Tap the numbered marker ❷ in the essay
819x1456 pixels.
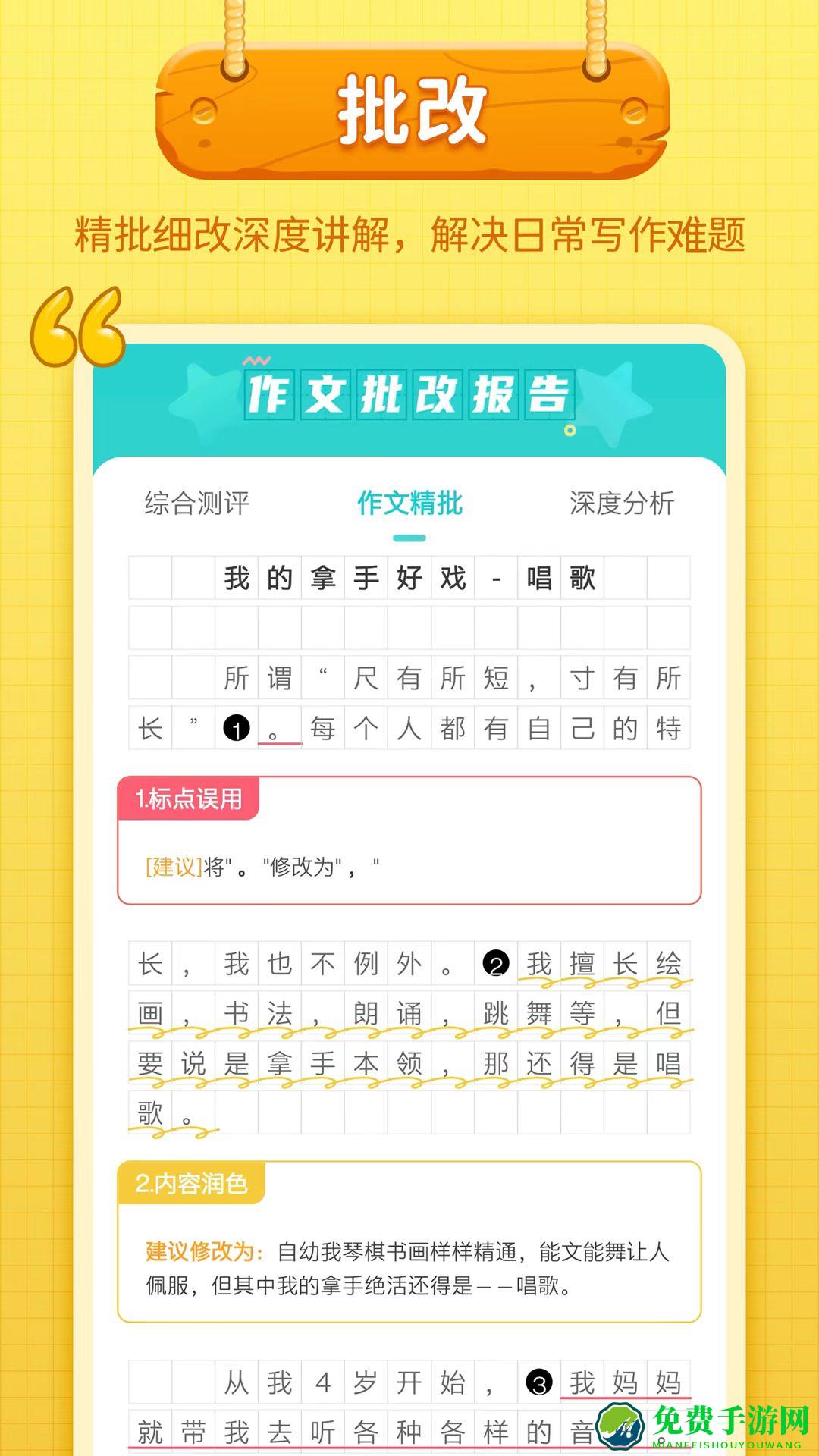(497, 962)
